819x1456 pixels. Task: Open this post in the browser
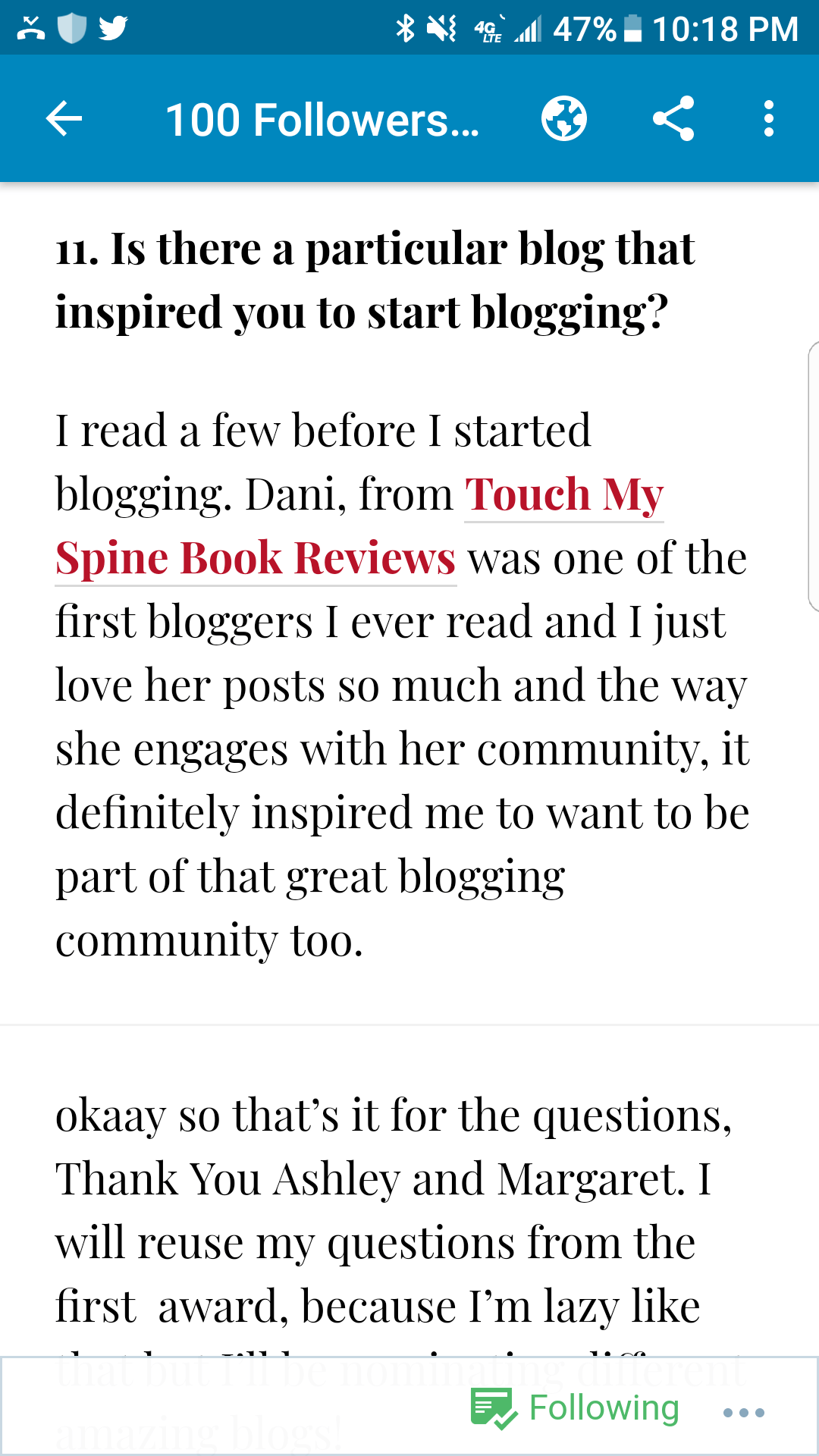(563, 119)
